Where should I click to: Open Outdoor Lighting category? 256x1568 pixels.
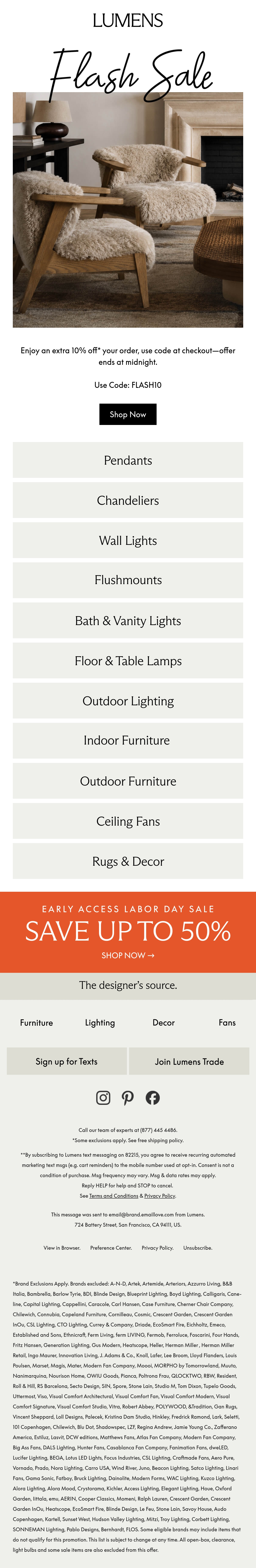click(128, 701)
